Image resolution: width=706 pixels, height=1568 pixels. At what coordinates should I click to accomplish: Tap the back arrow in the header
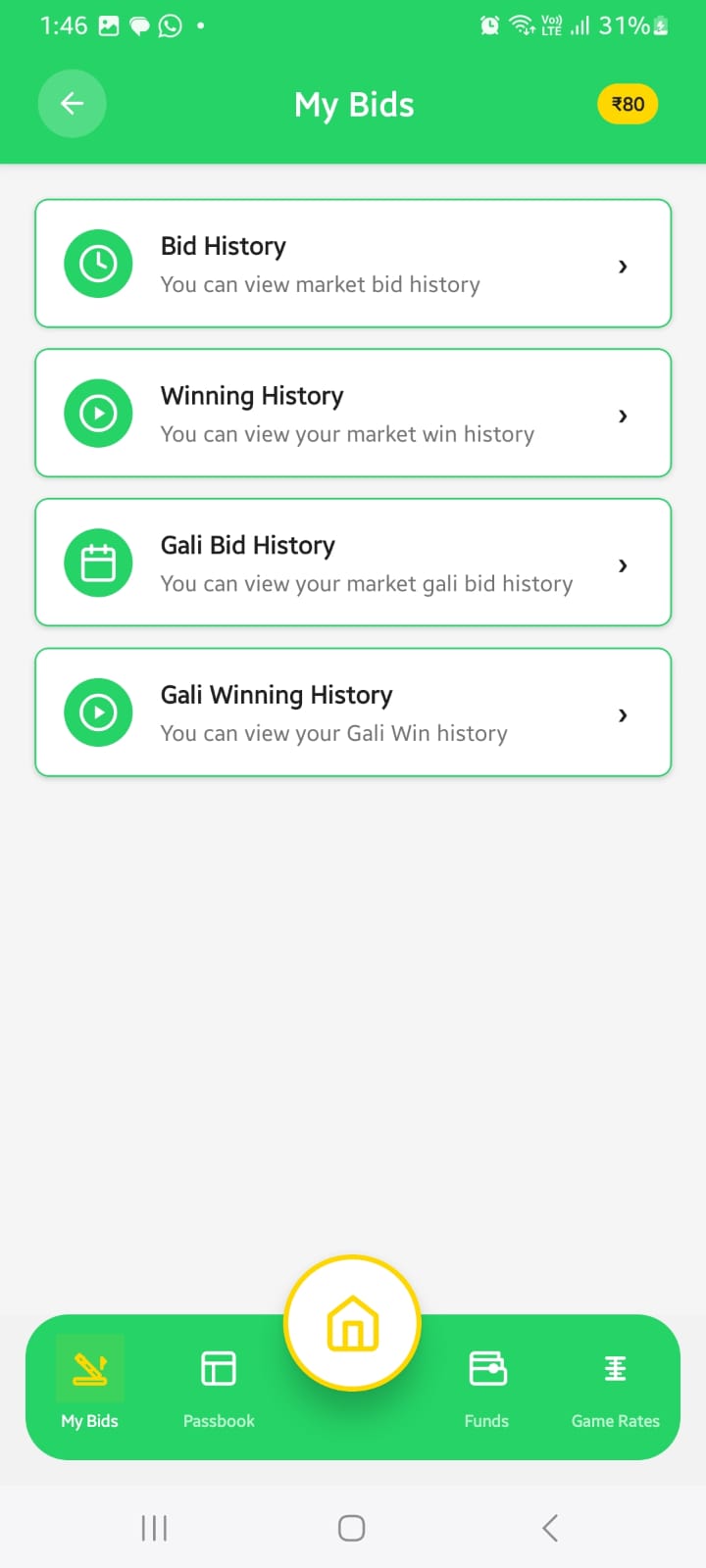coord(72,103)
